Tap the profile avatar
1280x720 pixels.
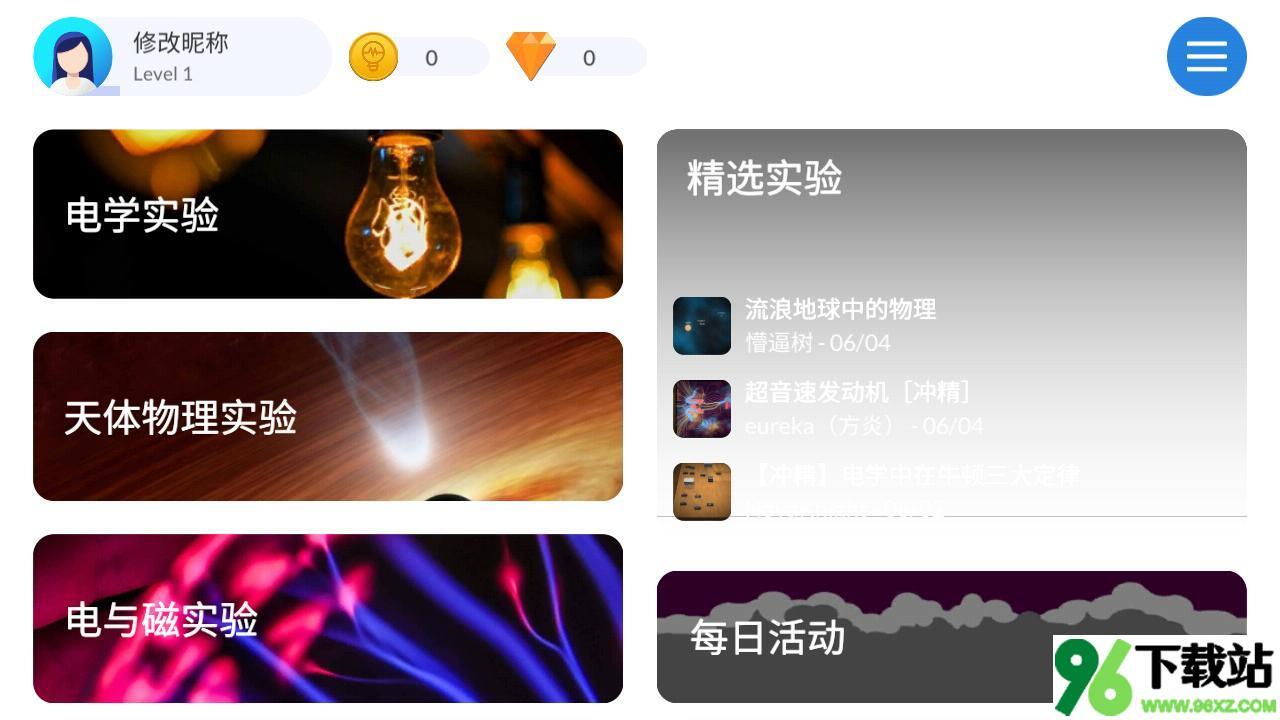tap(72, 57)
